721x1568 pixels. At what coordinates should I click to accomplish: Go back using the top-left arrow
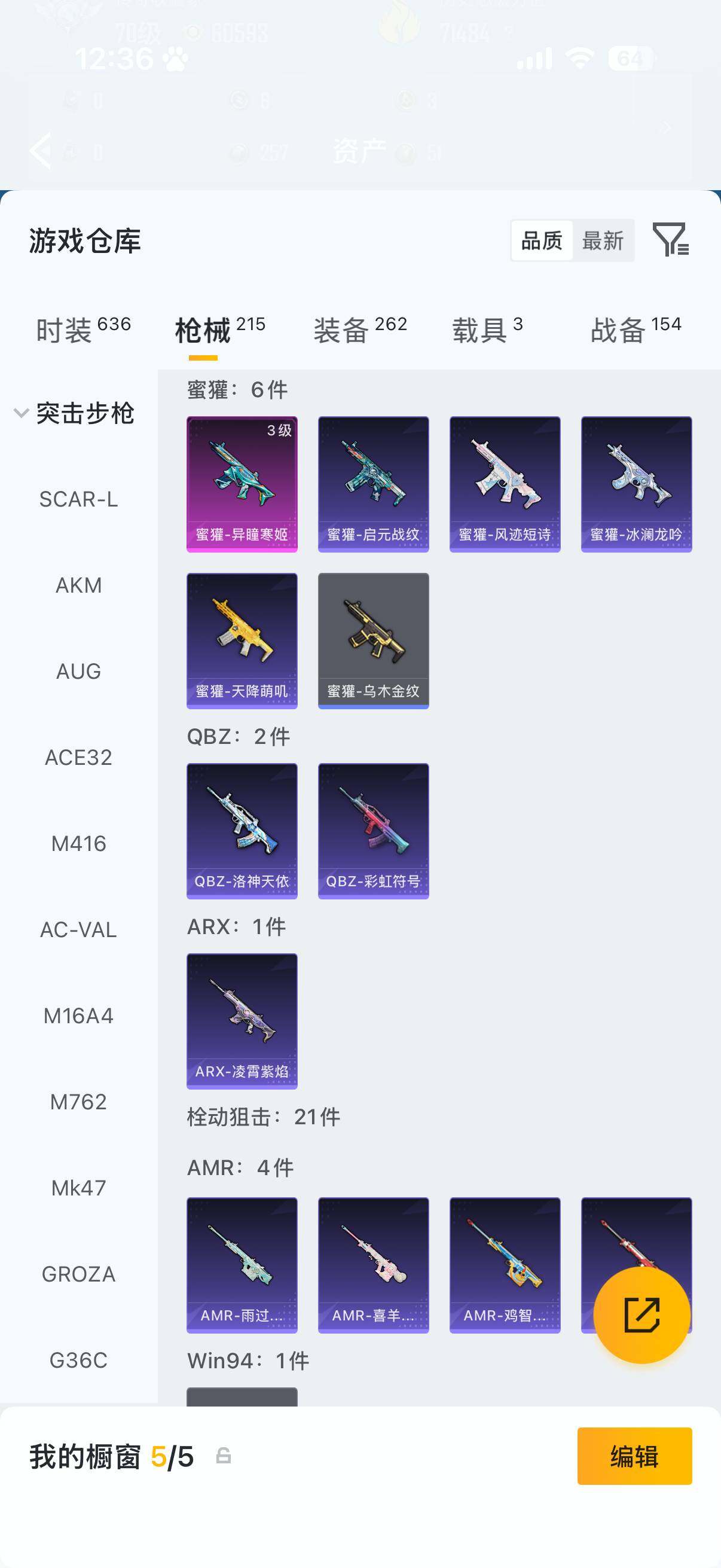(41, 150)
